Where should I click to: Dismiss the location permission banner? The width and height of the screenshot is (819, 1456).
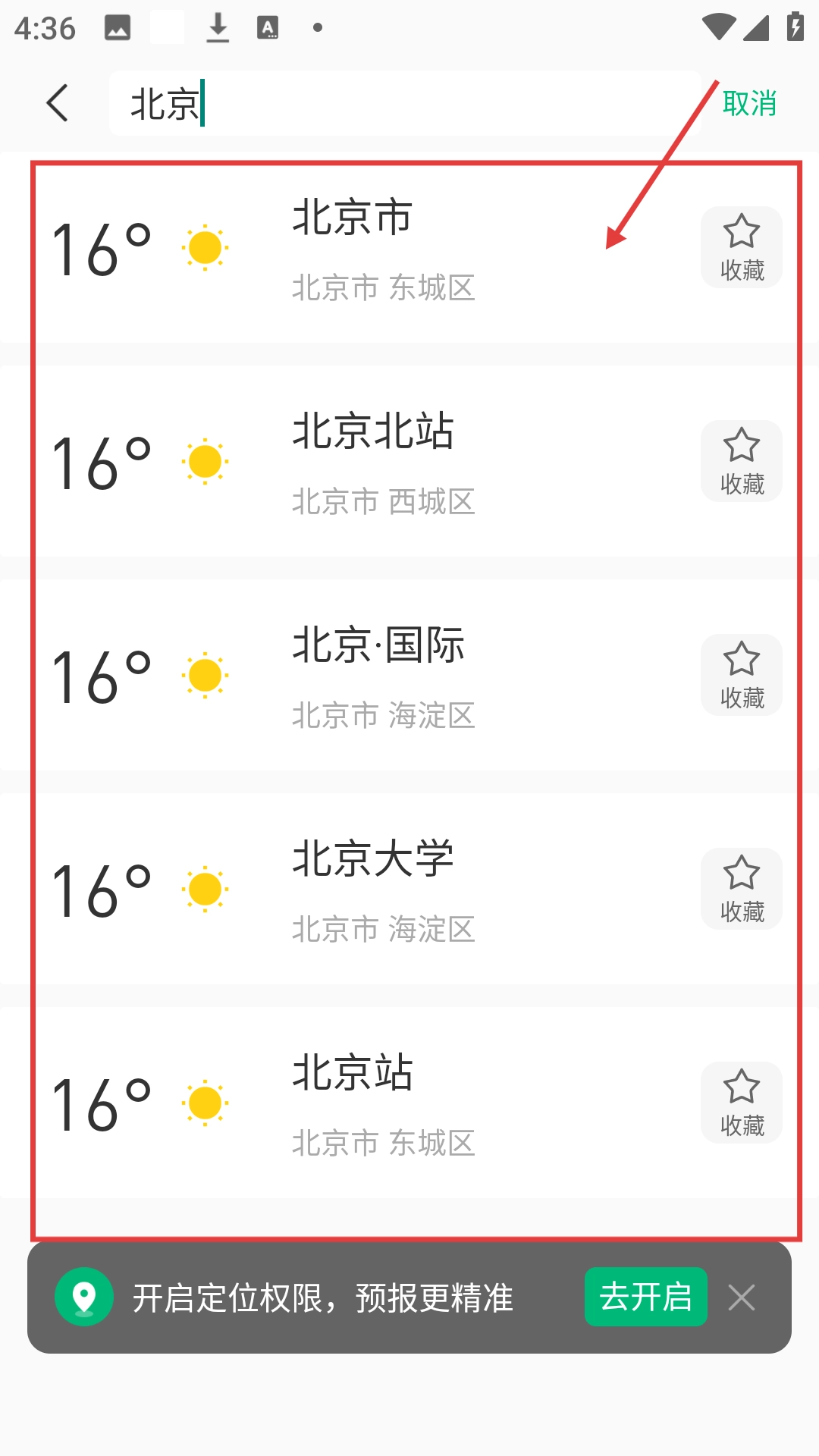[742, 1298]
